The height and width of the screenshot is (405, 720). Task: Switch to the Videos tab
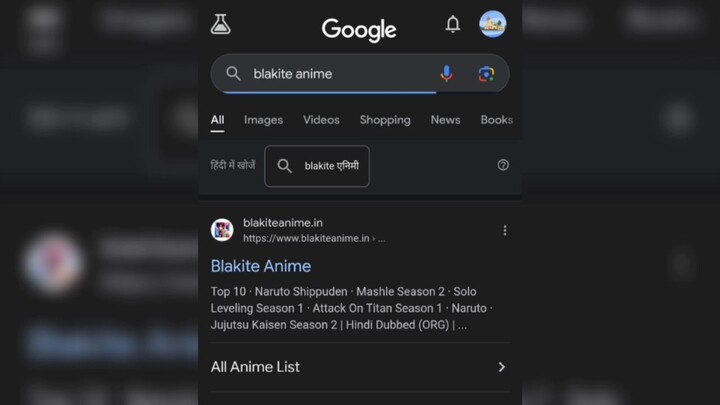(321, 120)
